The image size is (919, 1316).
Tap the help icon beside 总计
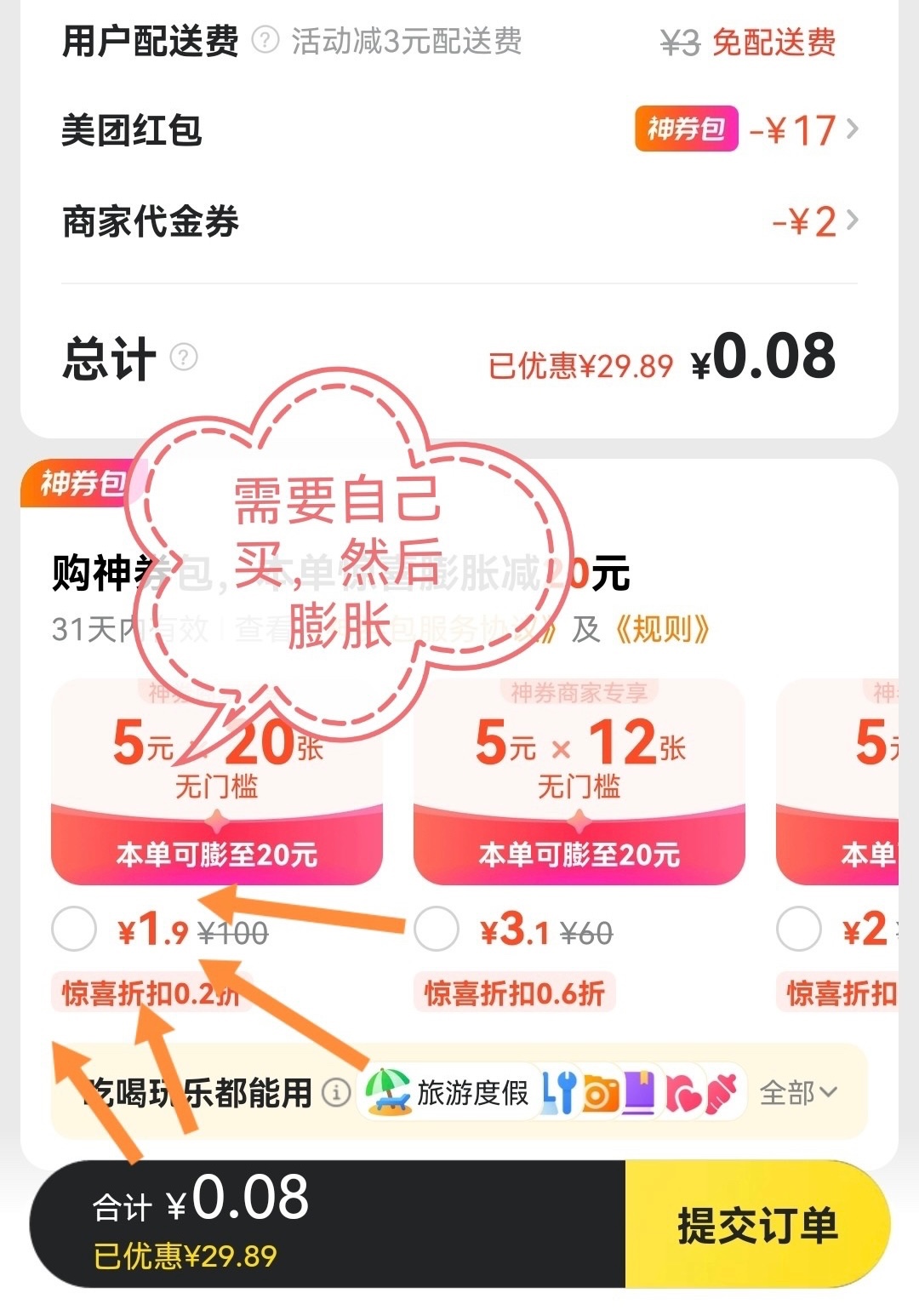pyautogui.click(x=184, y=357)
